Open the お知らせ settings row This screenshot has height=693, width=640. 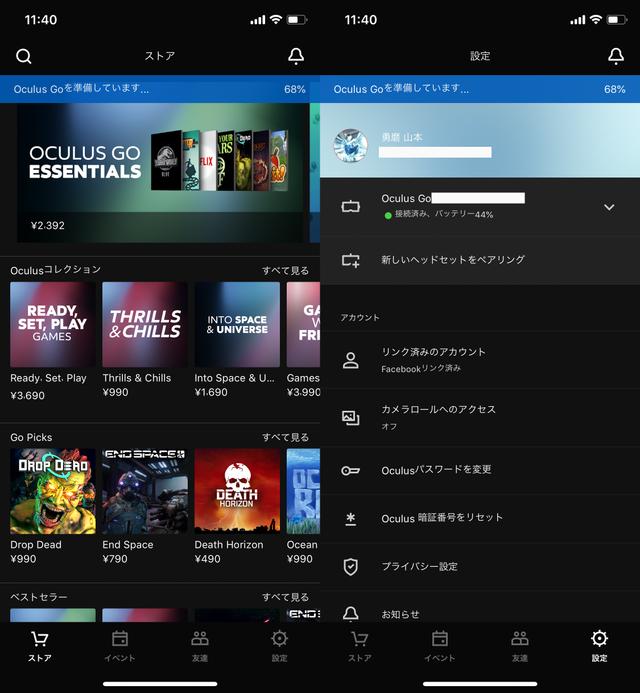coord(480,613)
